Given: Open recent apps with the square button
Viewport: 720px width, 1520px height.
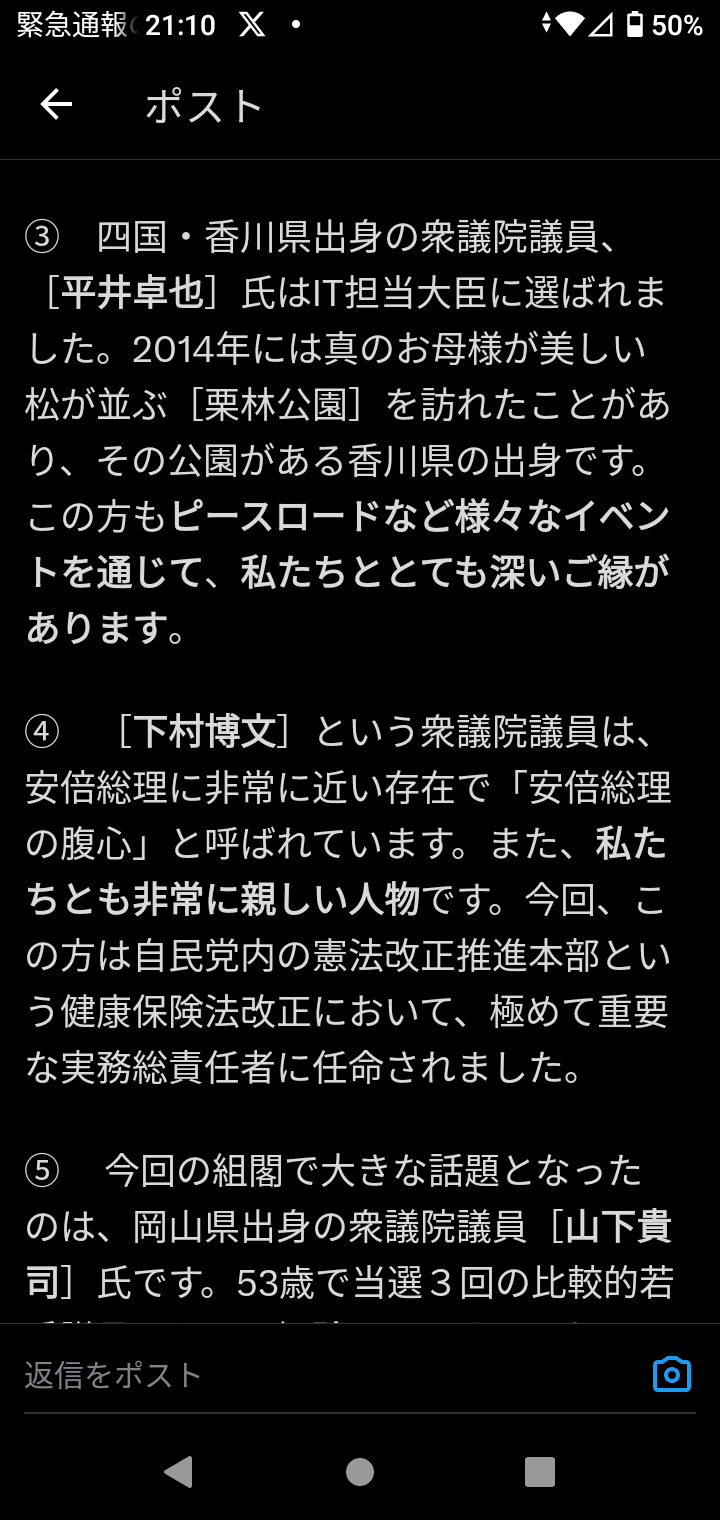Looking at the screenshot, I should (540, 1471).
